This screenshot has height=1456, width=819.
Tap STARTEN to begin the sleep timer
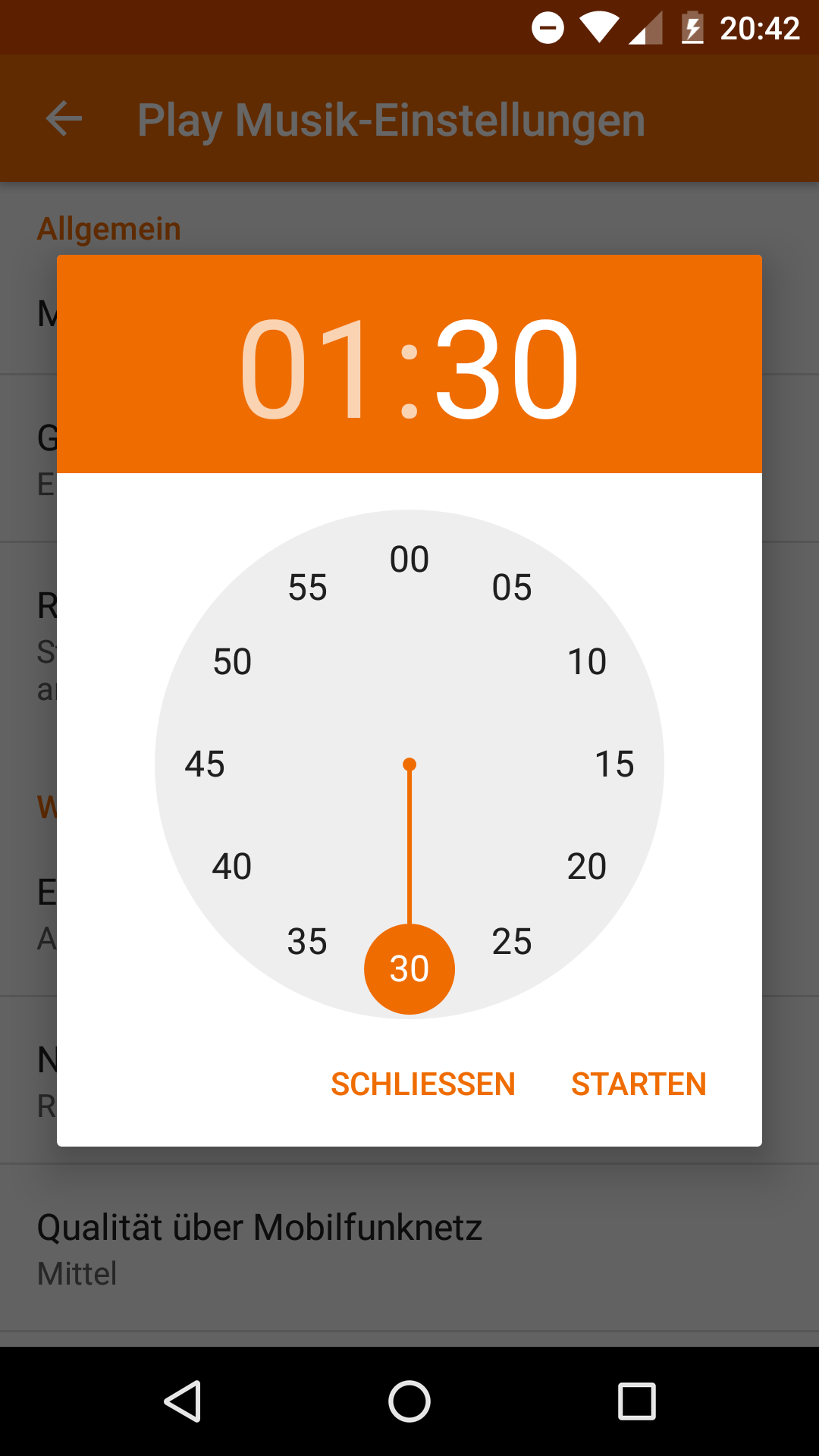pyautogui.click(x=639, y=1084)
